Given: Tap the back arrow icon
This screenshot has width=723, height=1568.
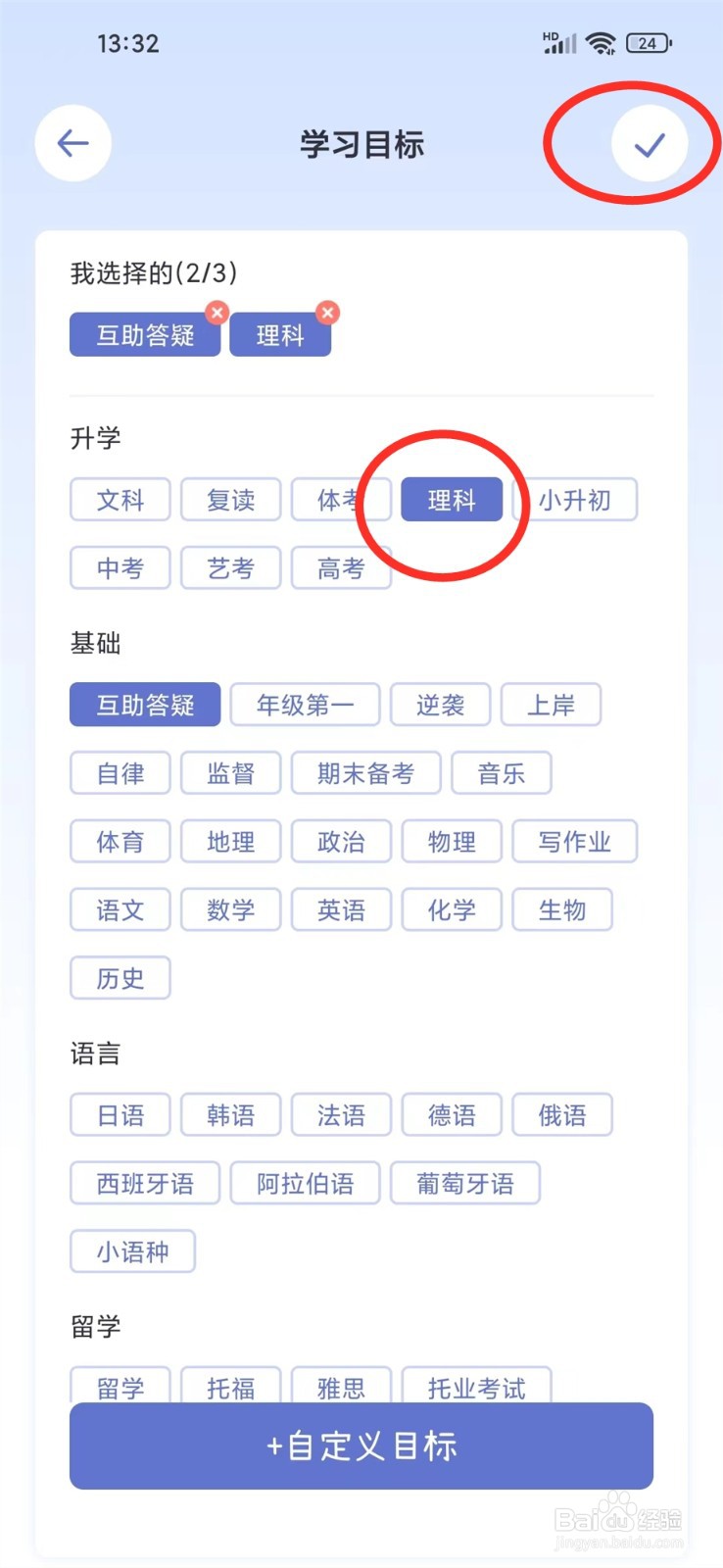Looking at the screenshot, I should 72,142.
